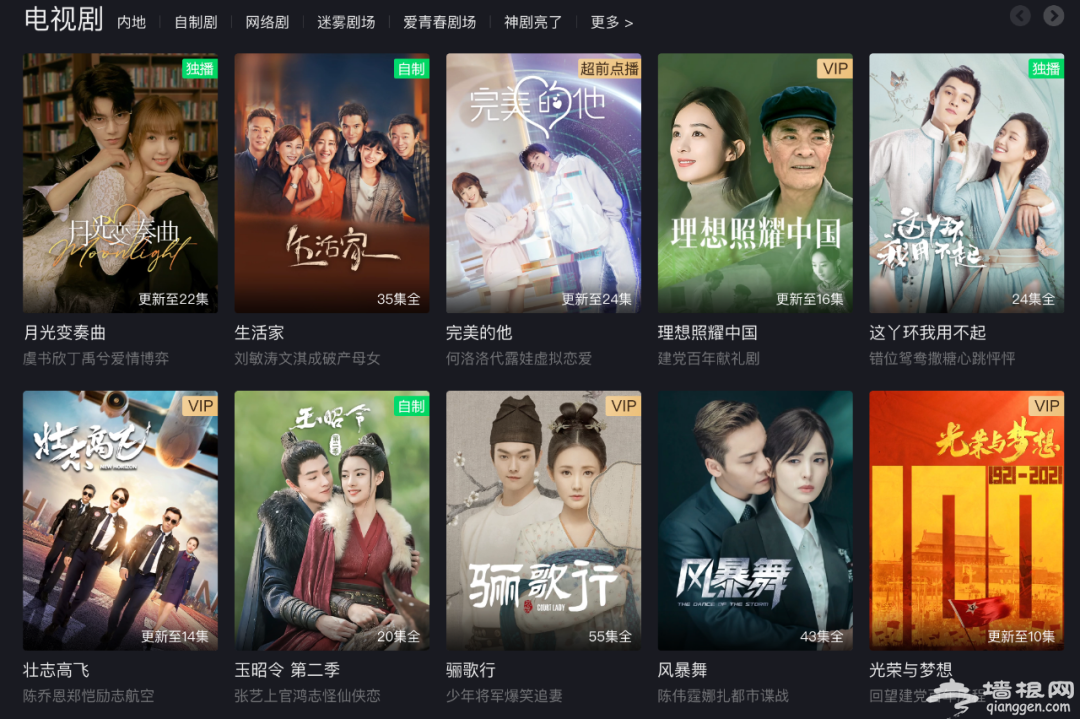Open 玉昭令 第二季
1080x719 pixels.
click(331, 520)
